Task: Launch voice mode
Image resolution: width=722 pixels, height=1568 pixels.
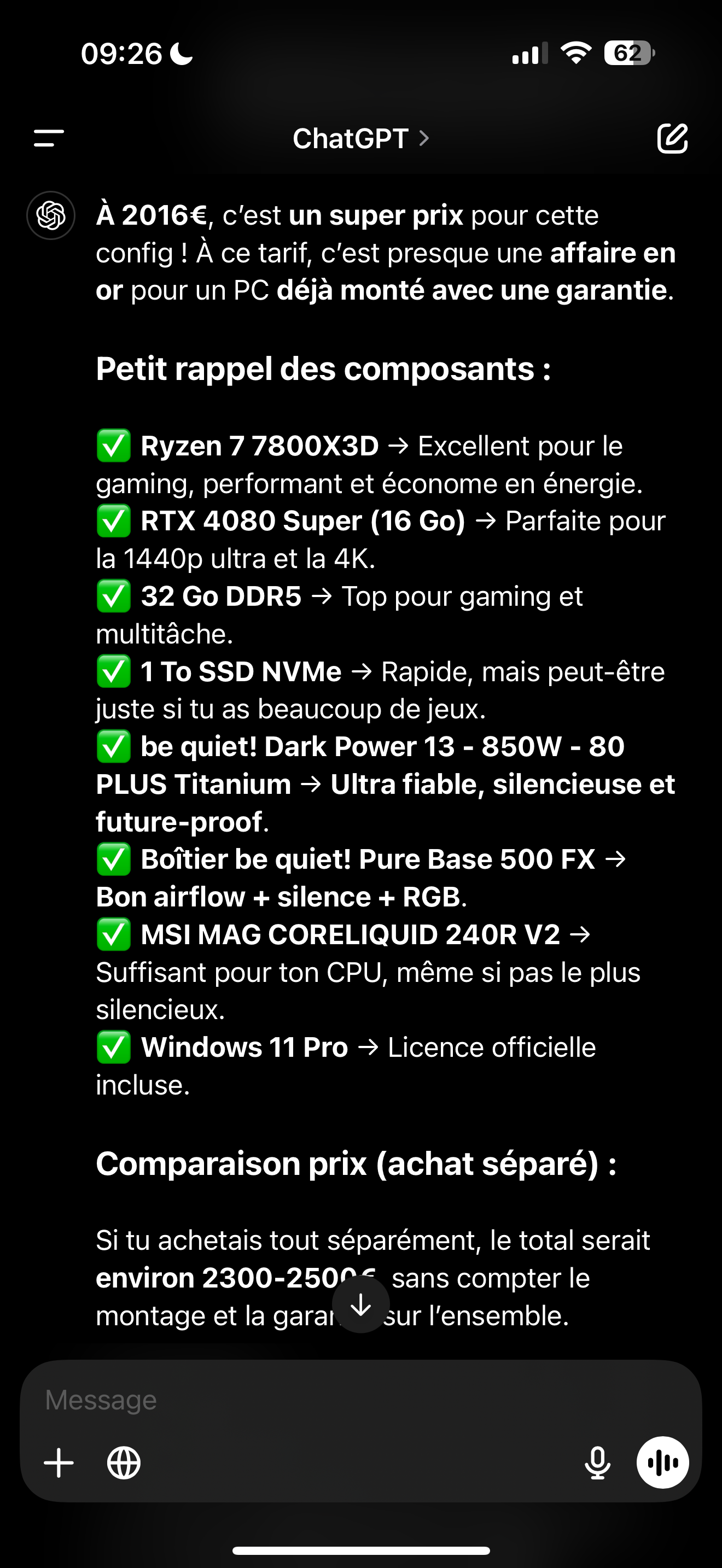Action: click(663, 1462)
